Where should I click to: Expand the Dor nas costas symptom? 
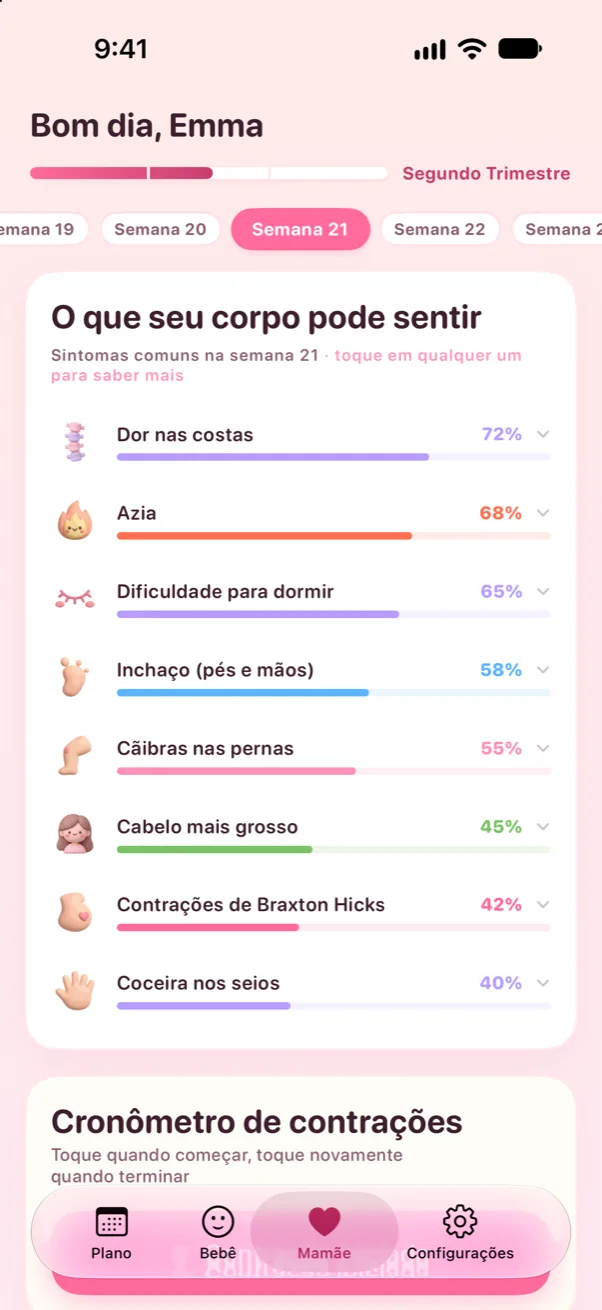(x=301, y=441)
